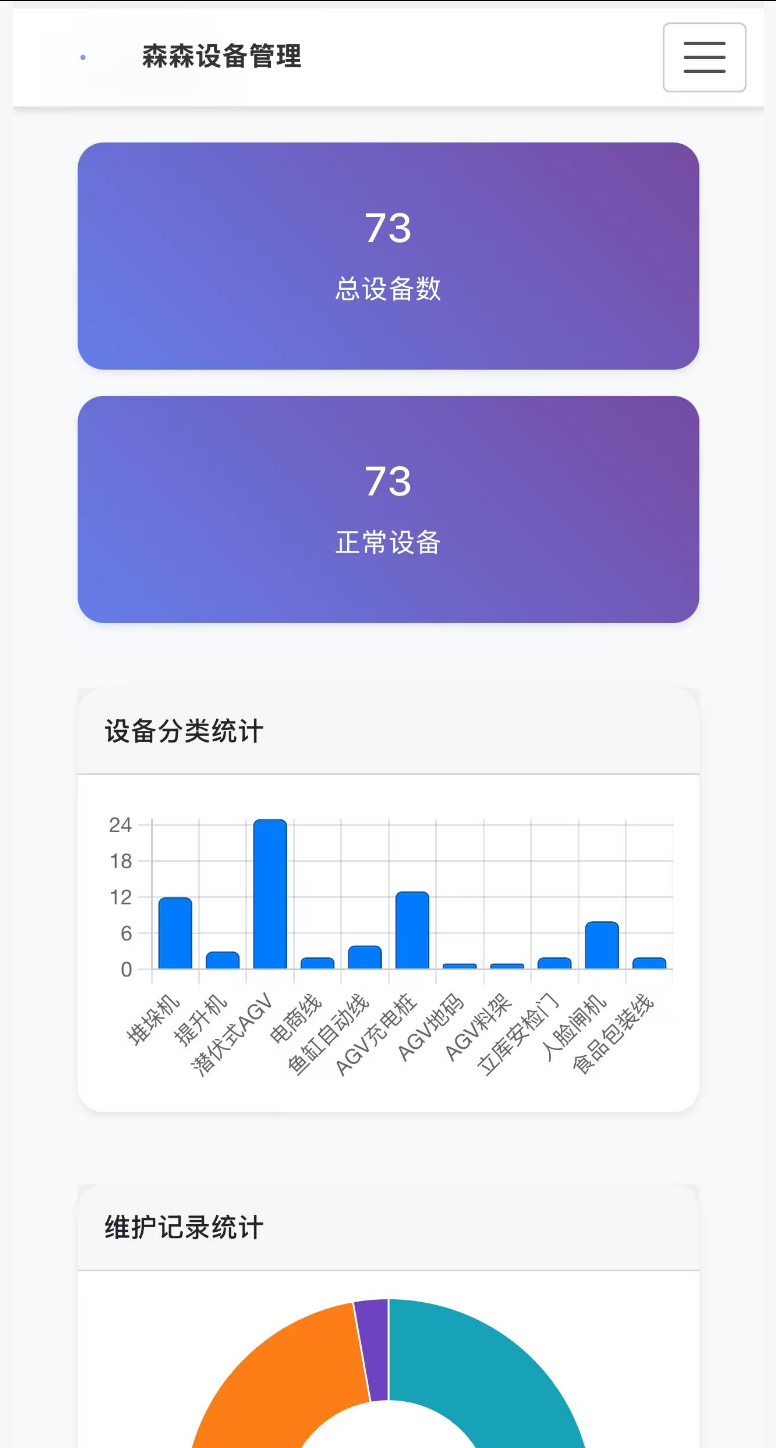Viewport: 776px width, 1448px height.
Task: Click the 森森设备管理 title text
Action: (x=221, y=57)
